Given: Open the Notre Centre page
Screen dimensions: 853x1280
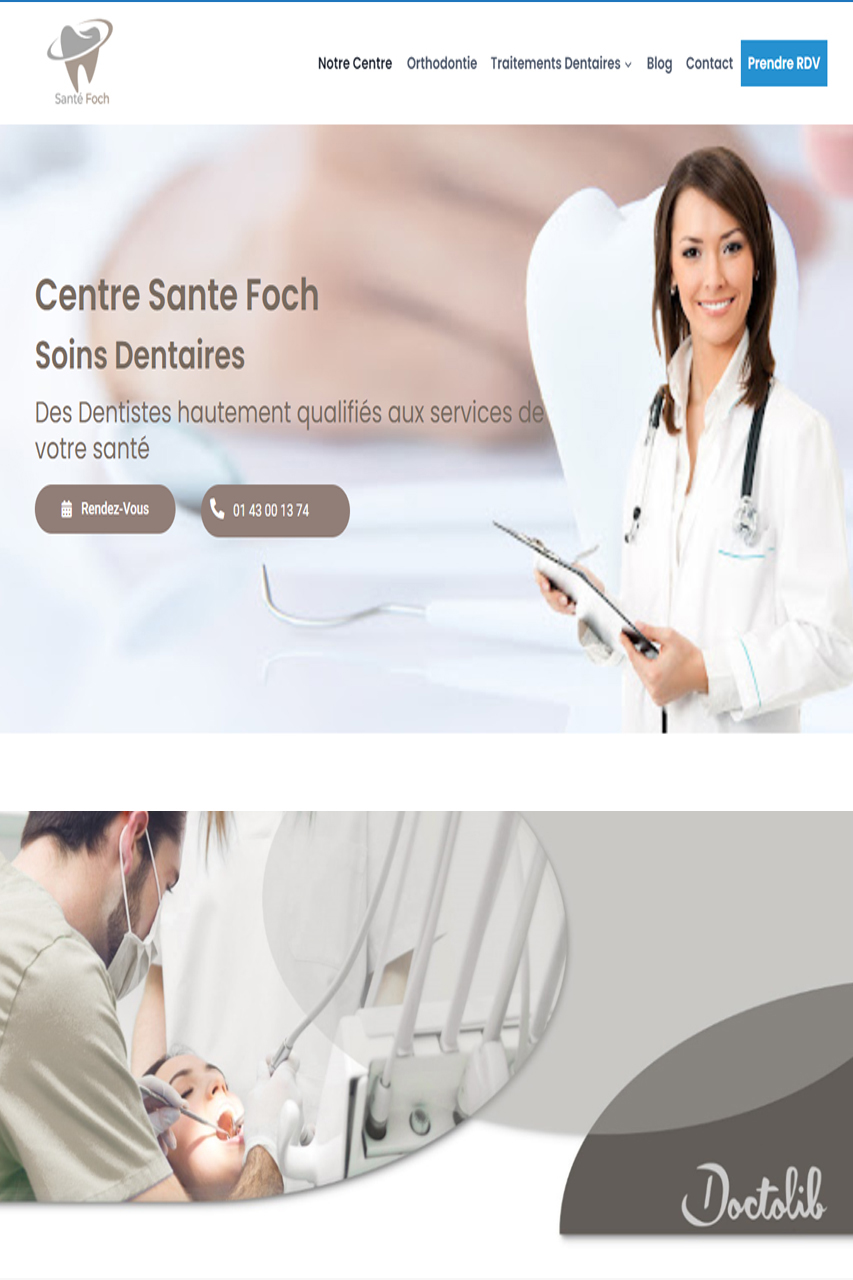Looking at the screenshot, I should point(355,63).
